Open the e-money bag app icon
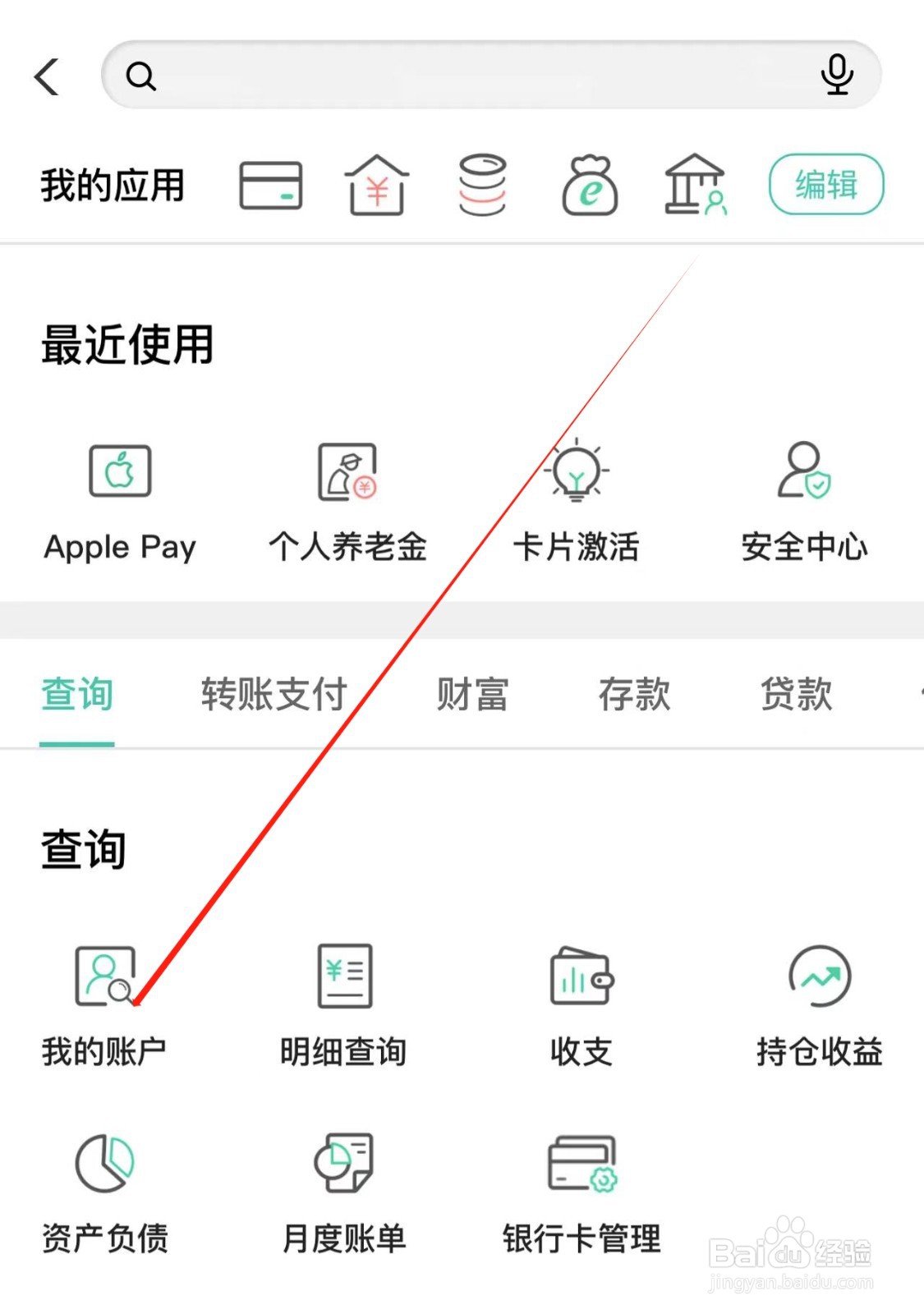This screenshot has height=1314, width=924. 588,186
